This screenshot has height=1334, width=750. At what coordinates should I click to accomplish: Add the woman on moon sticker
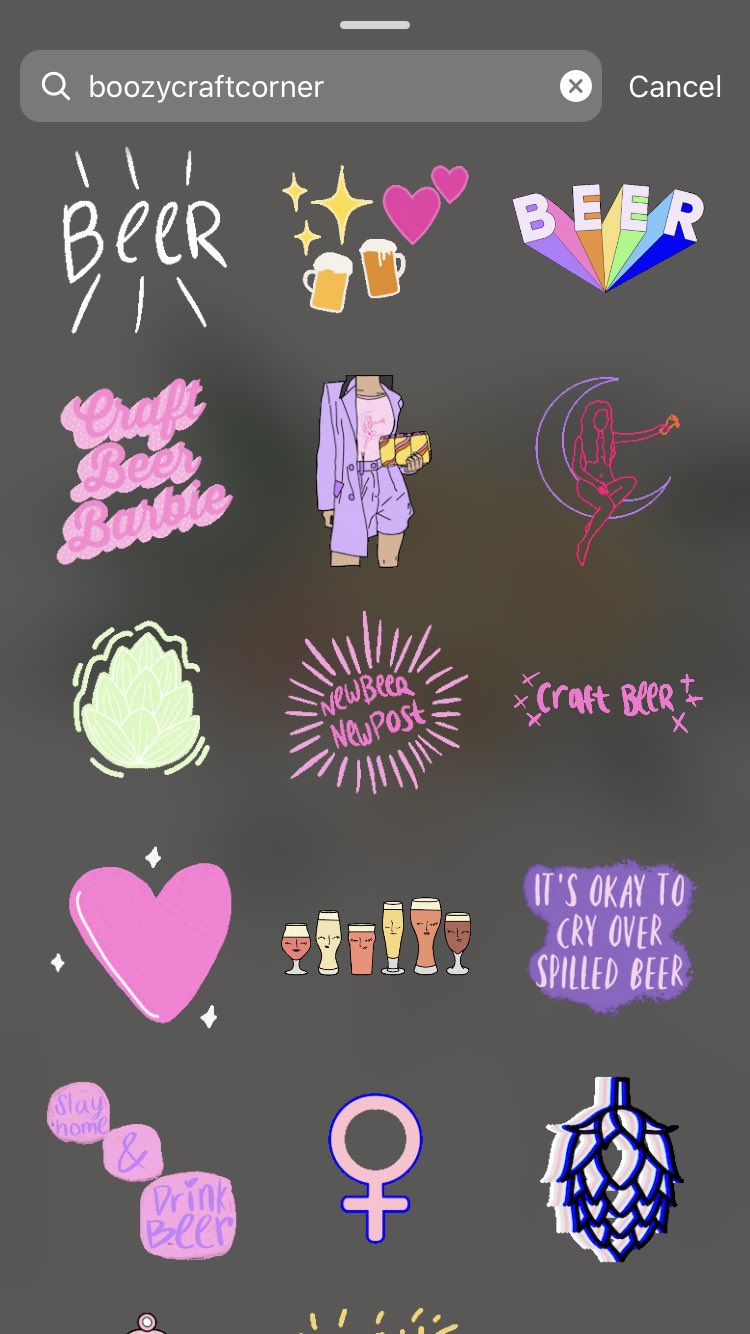tap(605, 470)
